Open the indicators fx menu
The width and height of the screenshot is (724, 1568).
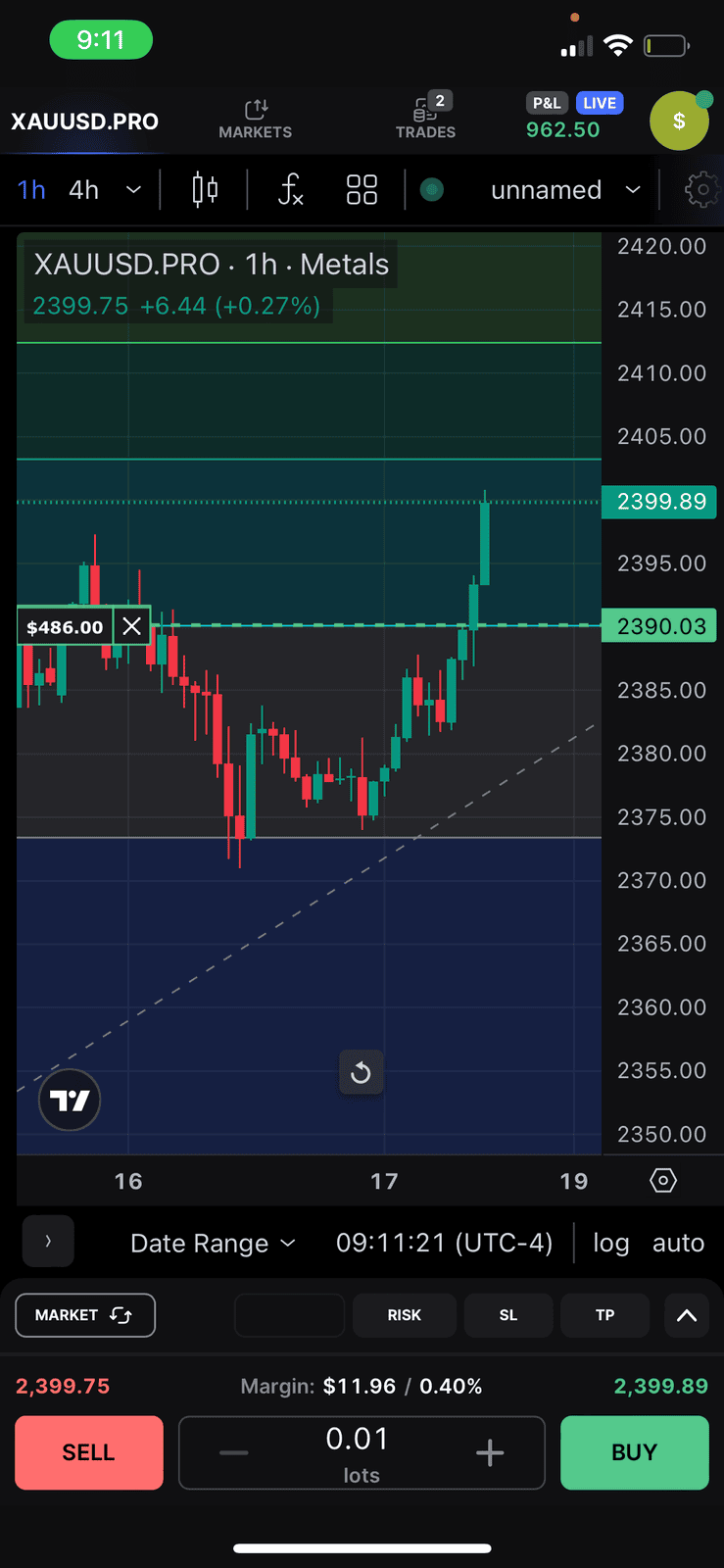coord(290,190)
